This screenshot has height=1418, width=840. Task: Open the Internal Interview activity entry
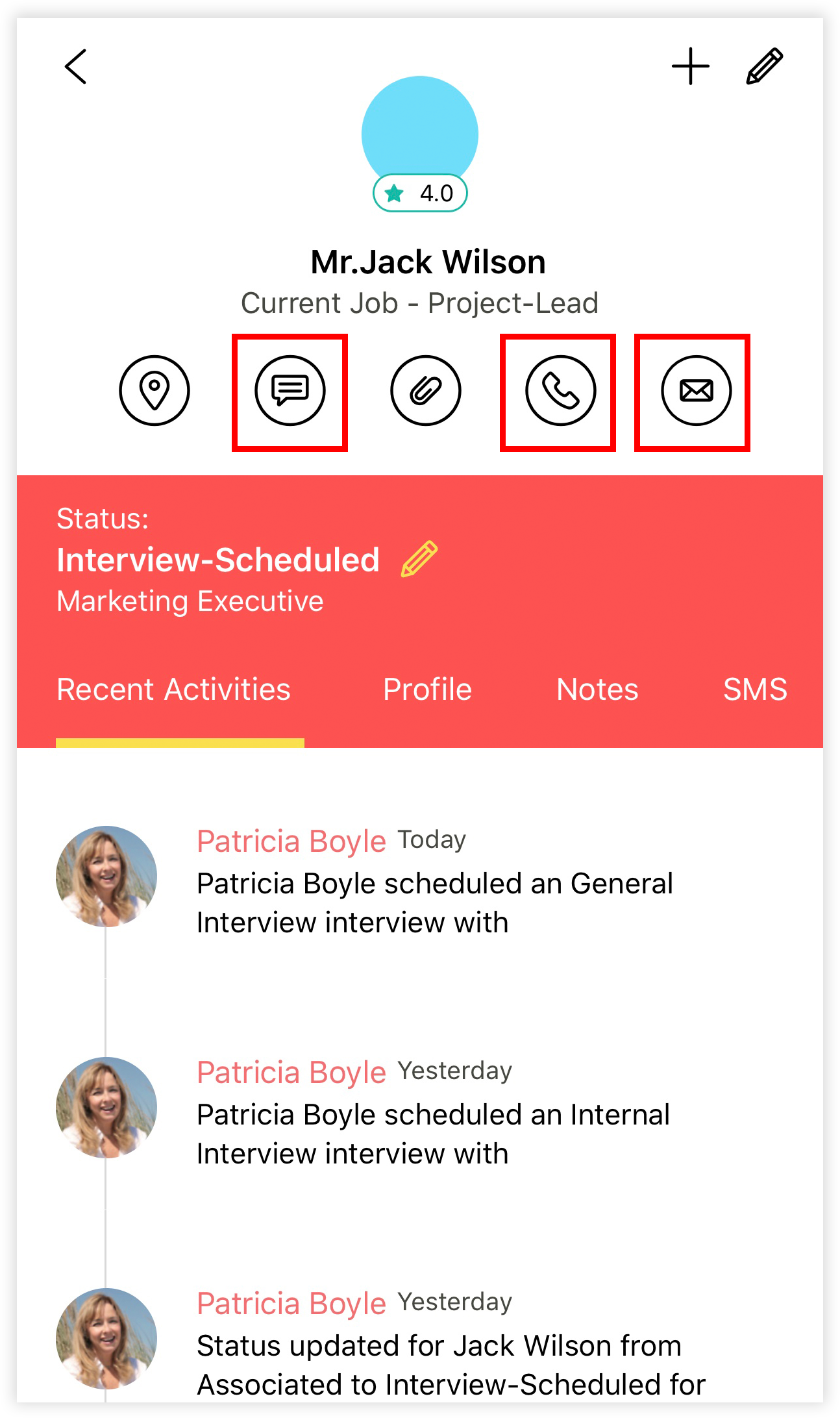(x=433, y=1134)
